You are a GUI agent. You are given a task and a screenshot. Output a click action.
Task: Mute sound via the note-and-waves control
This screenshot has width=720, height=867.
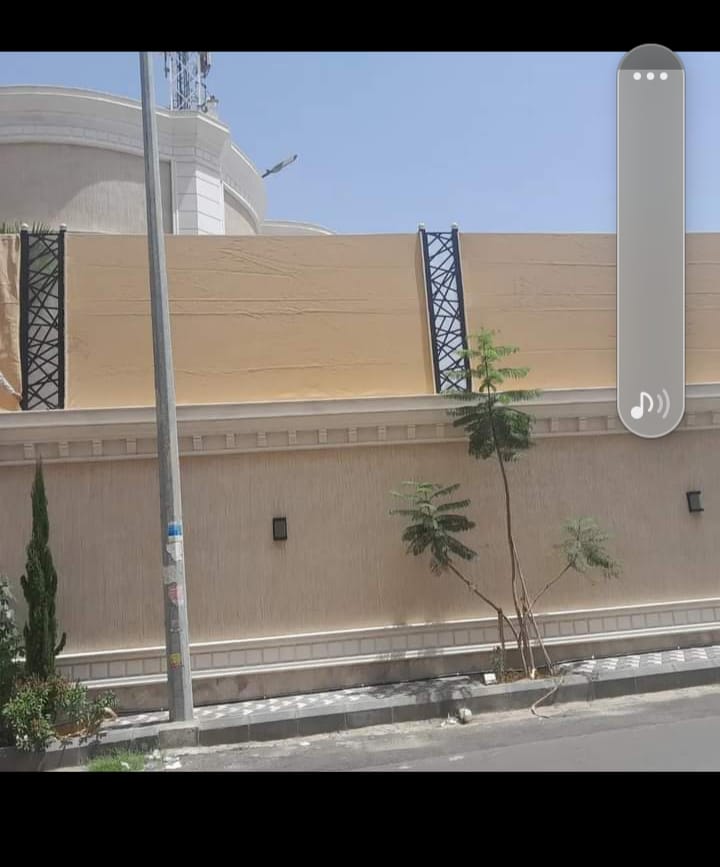tap(650, 405)
